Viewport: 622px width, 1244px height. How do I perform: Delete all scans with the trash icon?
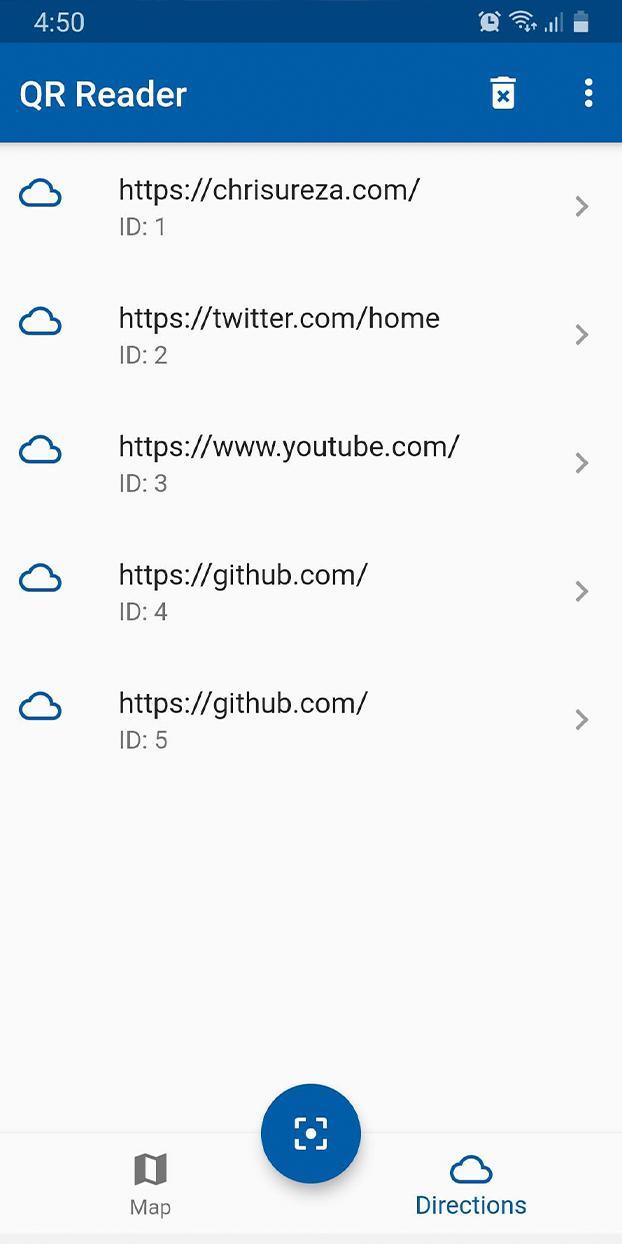pos(503,93)
